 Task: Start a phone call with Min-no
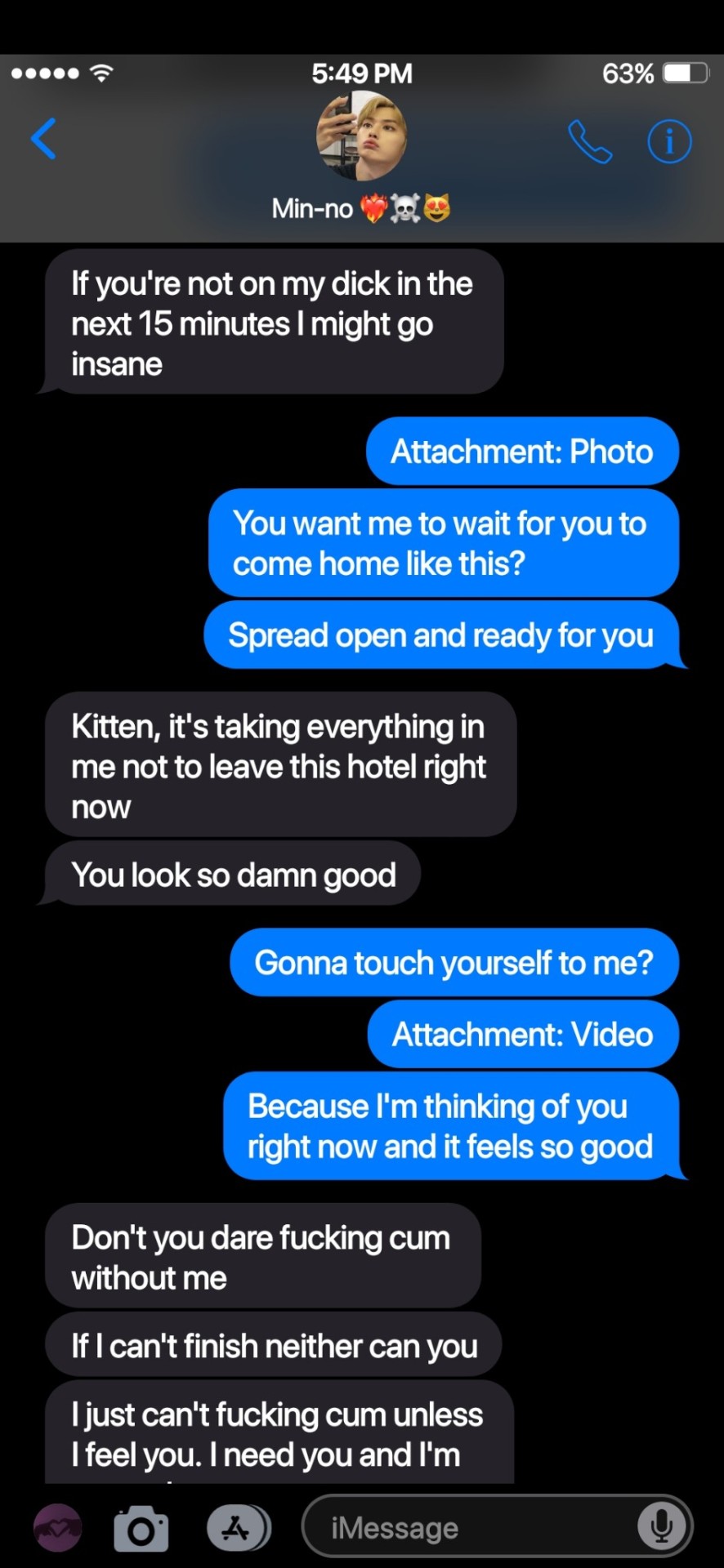coord(589,142)
